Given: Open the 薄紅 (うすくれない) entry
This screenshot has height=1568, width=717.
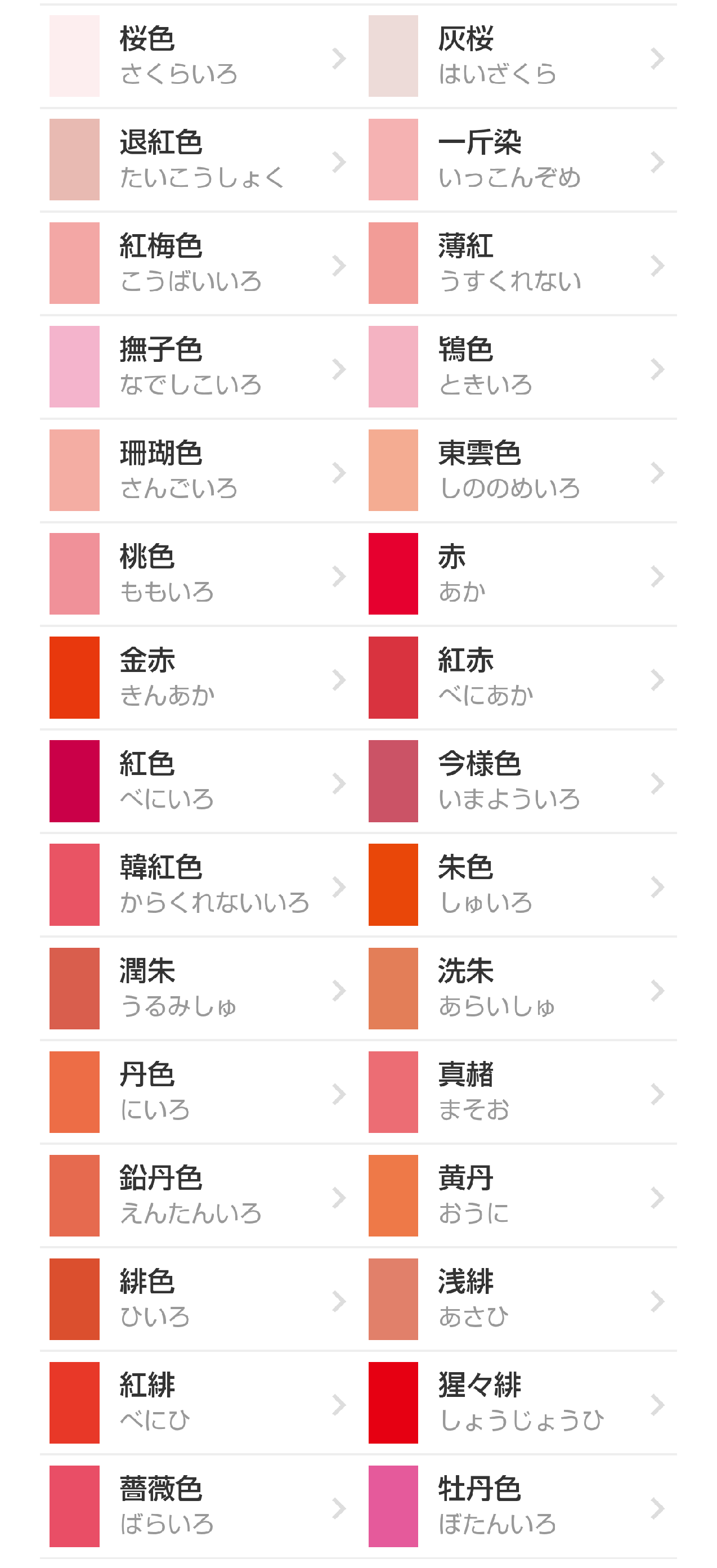Looking at the screenshot, I should pyautogui.click(x=518, y=263).
